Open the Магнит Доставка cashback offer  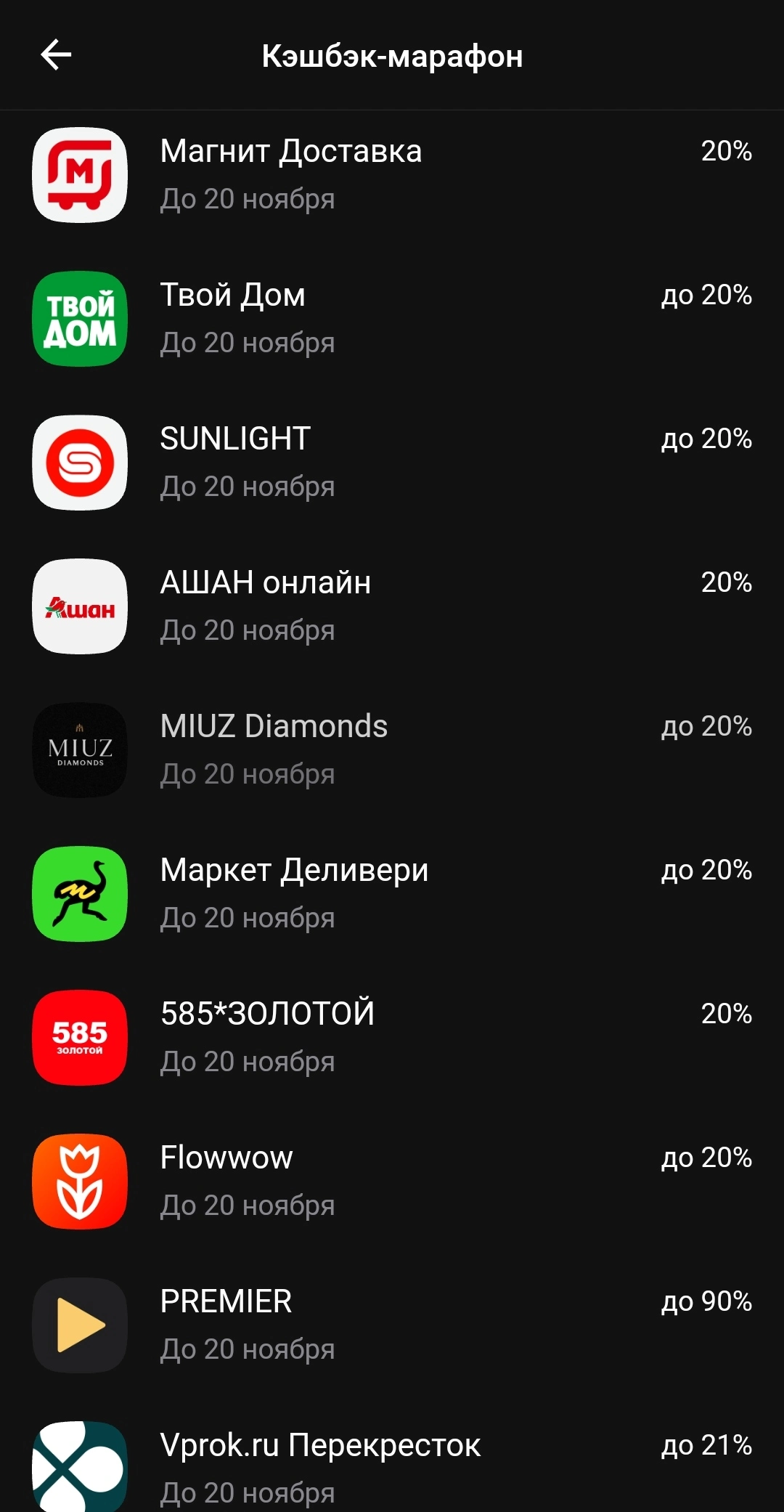pos(392,175)
